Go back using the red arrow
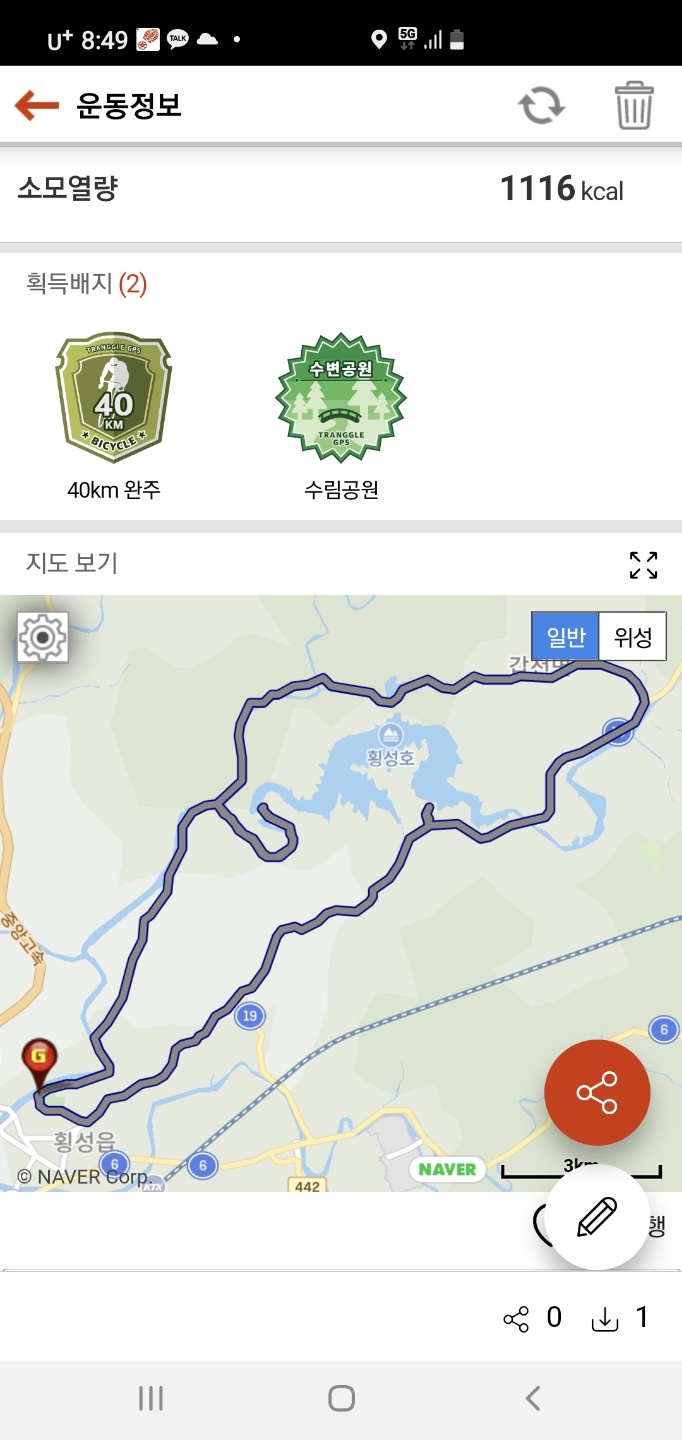 38,105
